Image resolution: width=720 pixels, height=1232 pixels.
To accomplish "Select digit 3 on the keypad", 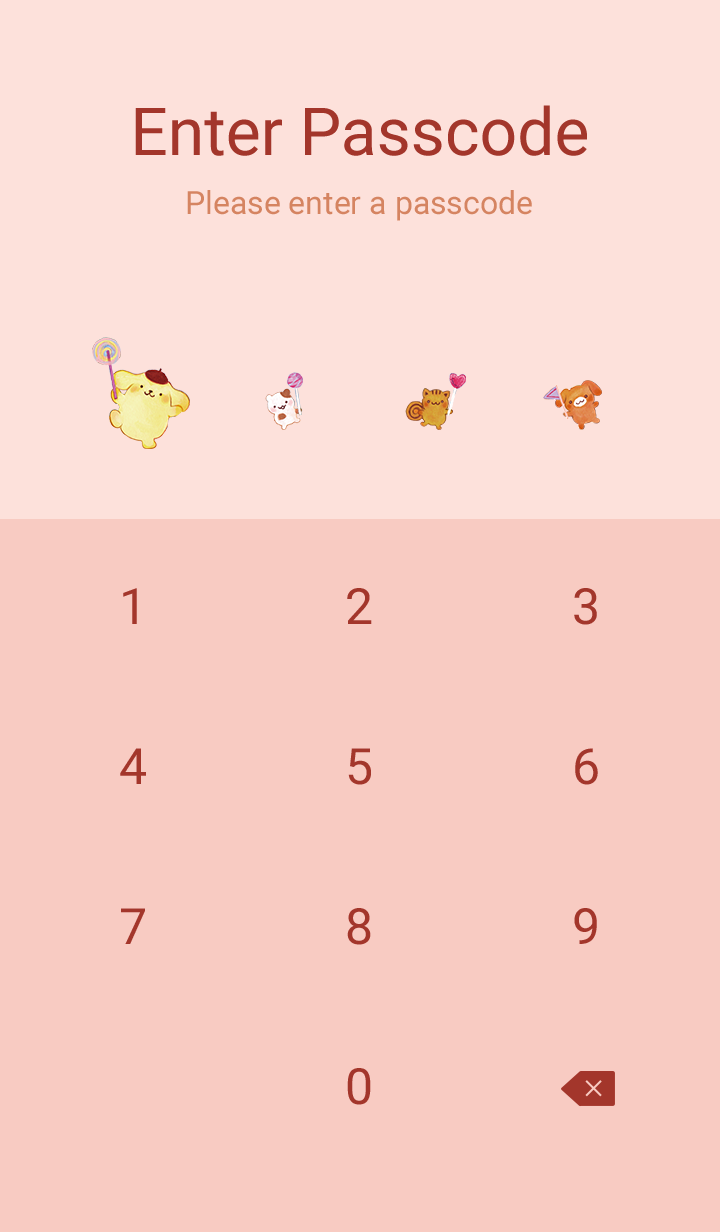I will (x=586, y=607).
